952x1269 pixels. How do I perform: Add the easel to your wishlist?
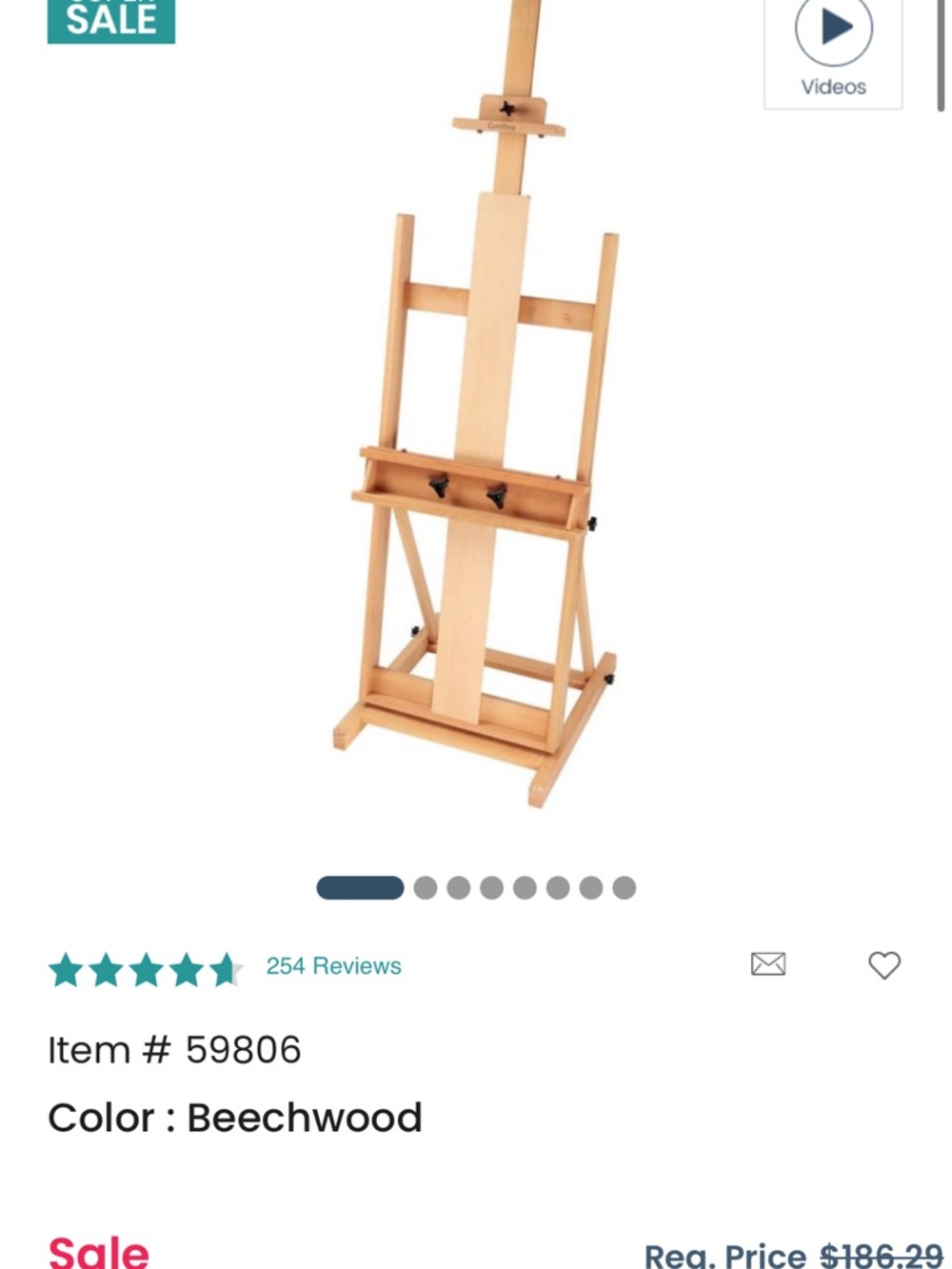point(883,964)
